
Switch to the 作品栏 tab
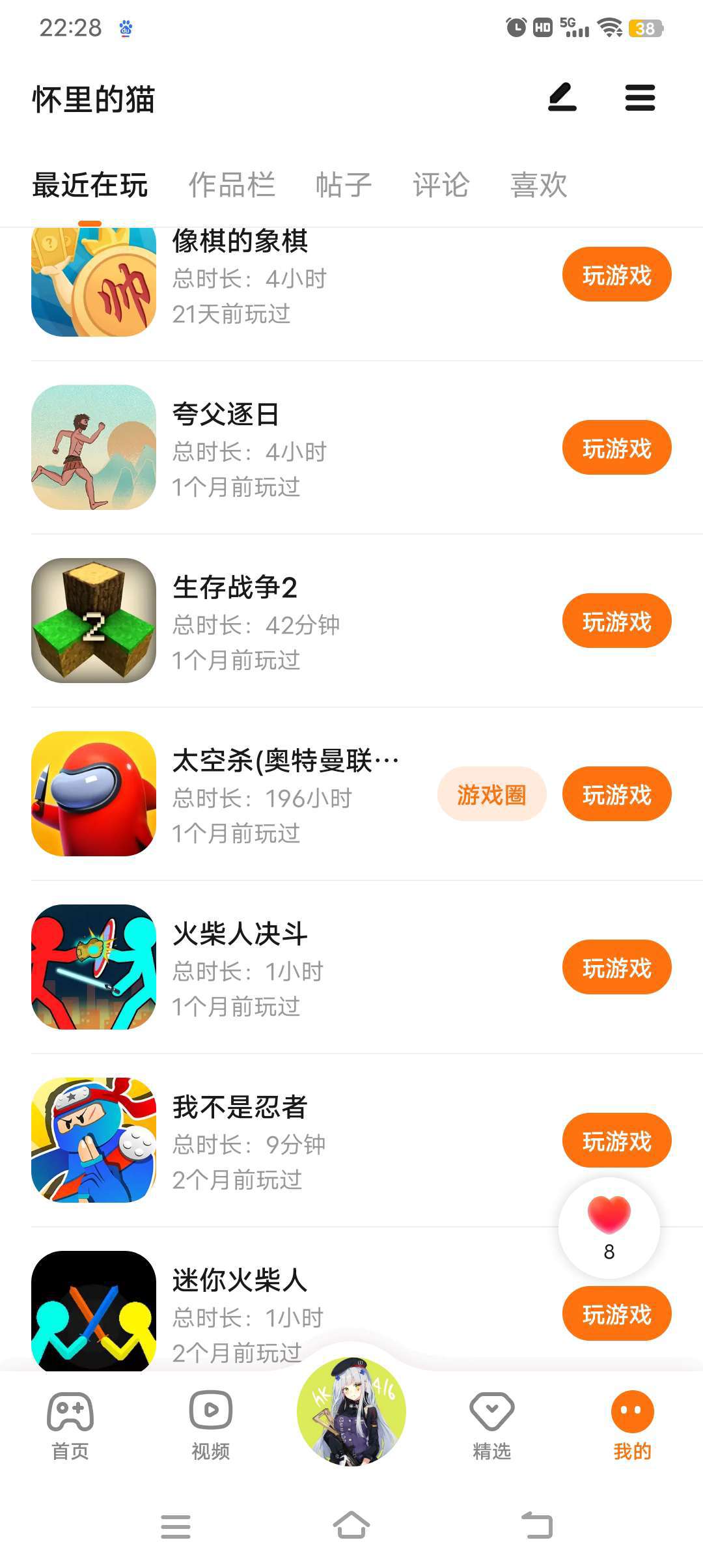[232, 185]
